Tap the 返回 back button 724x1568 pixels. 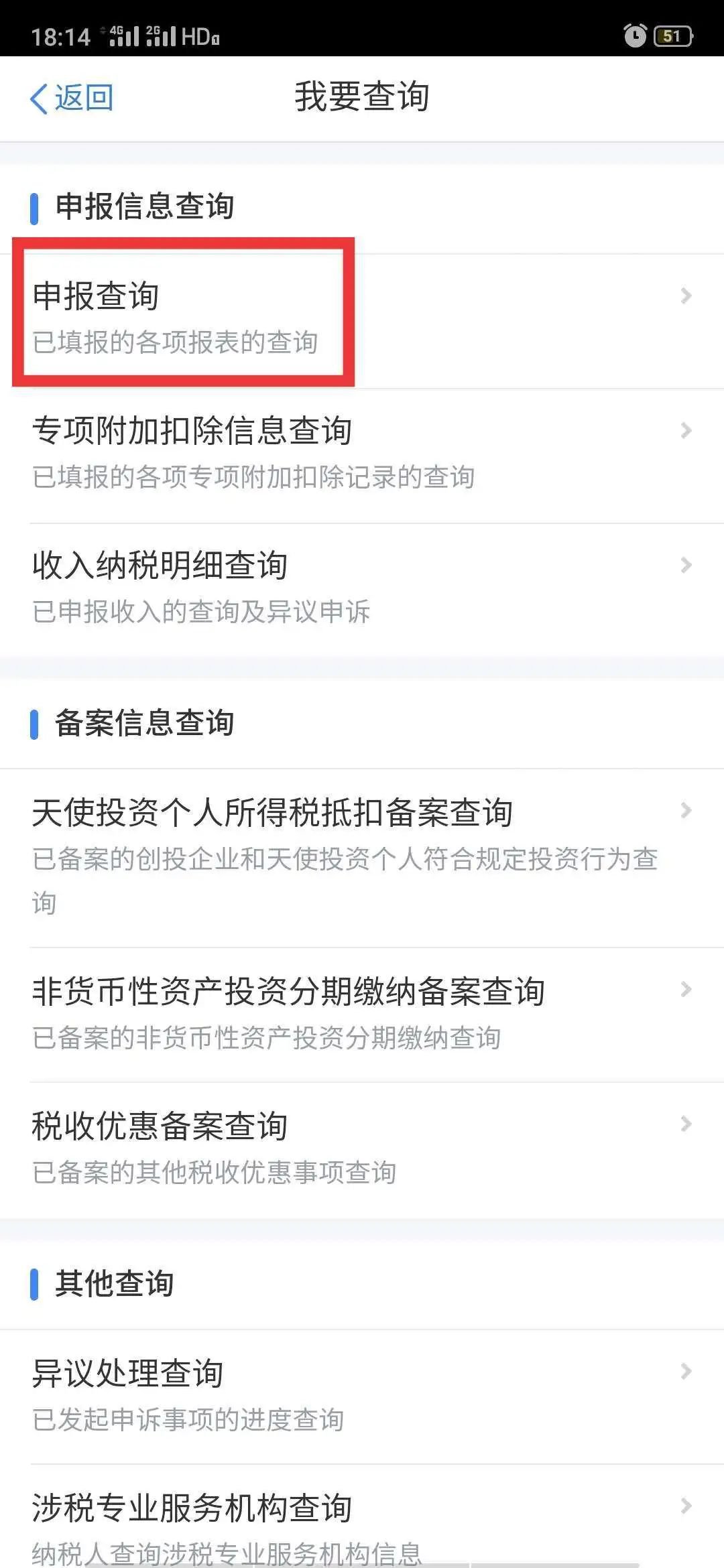72,99
